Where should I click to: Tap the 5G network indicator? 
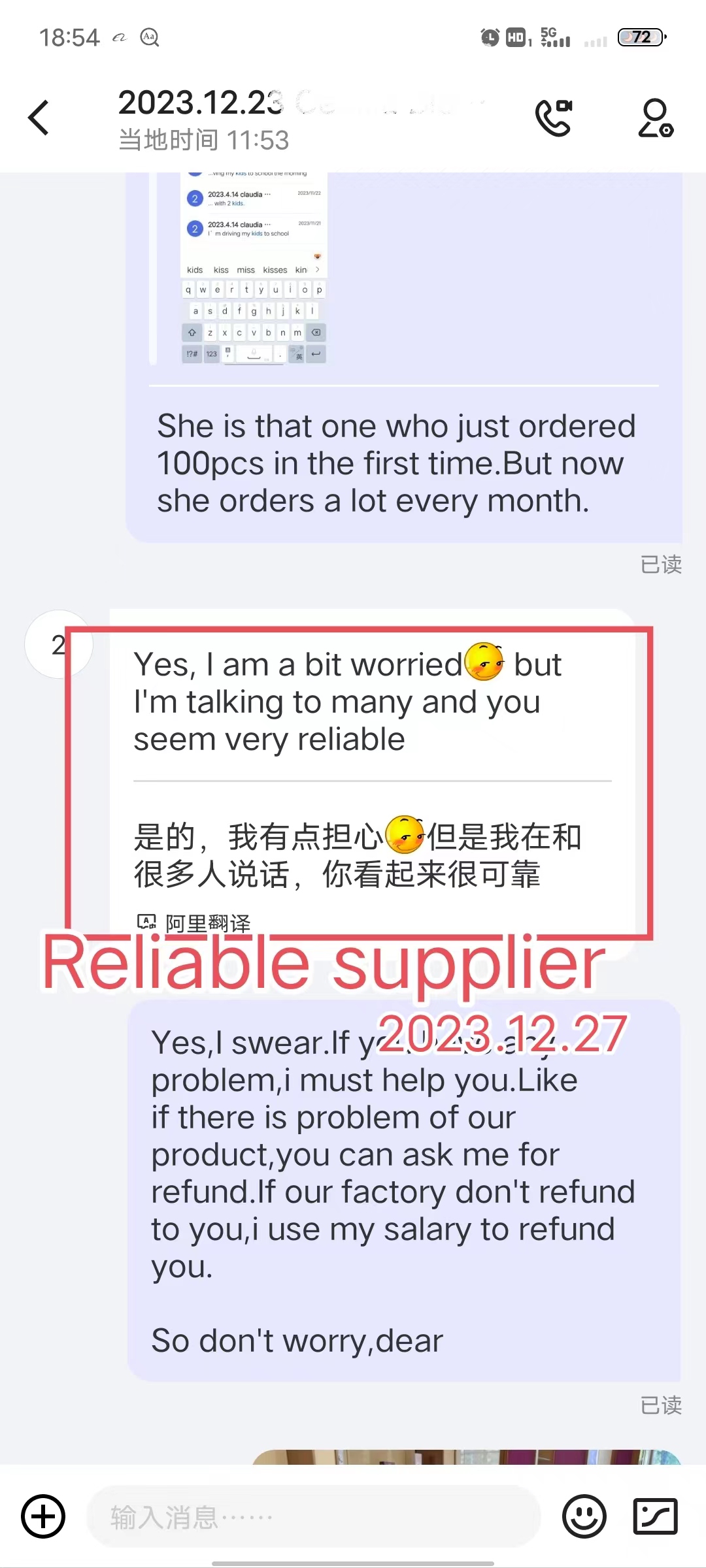click(x=548, y=37)
